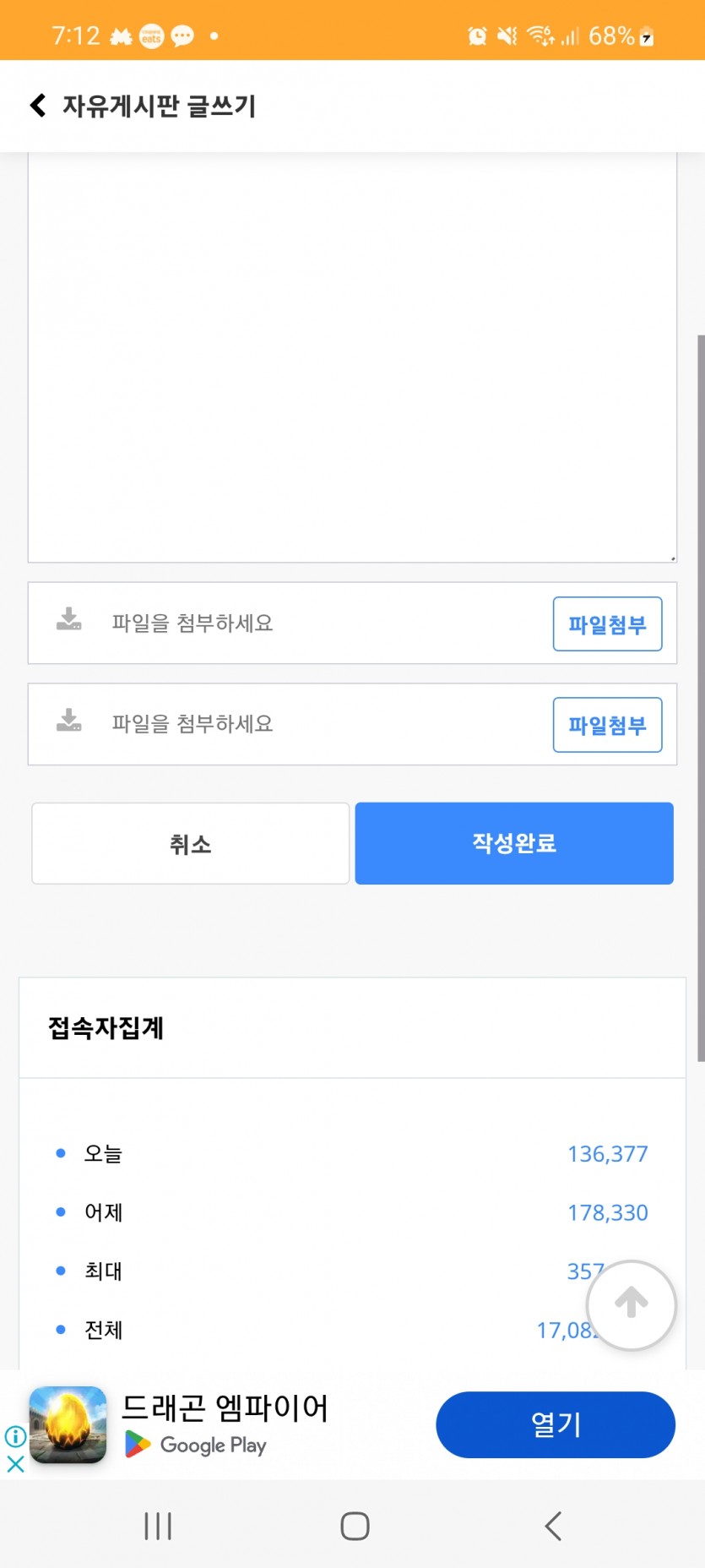This screenshot has width=705, height=1568.
Task: Tap the first 파일첨부 button
Action: pos(607,624)
